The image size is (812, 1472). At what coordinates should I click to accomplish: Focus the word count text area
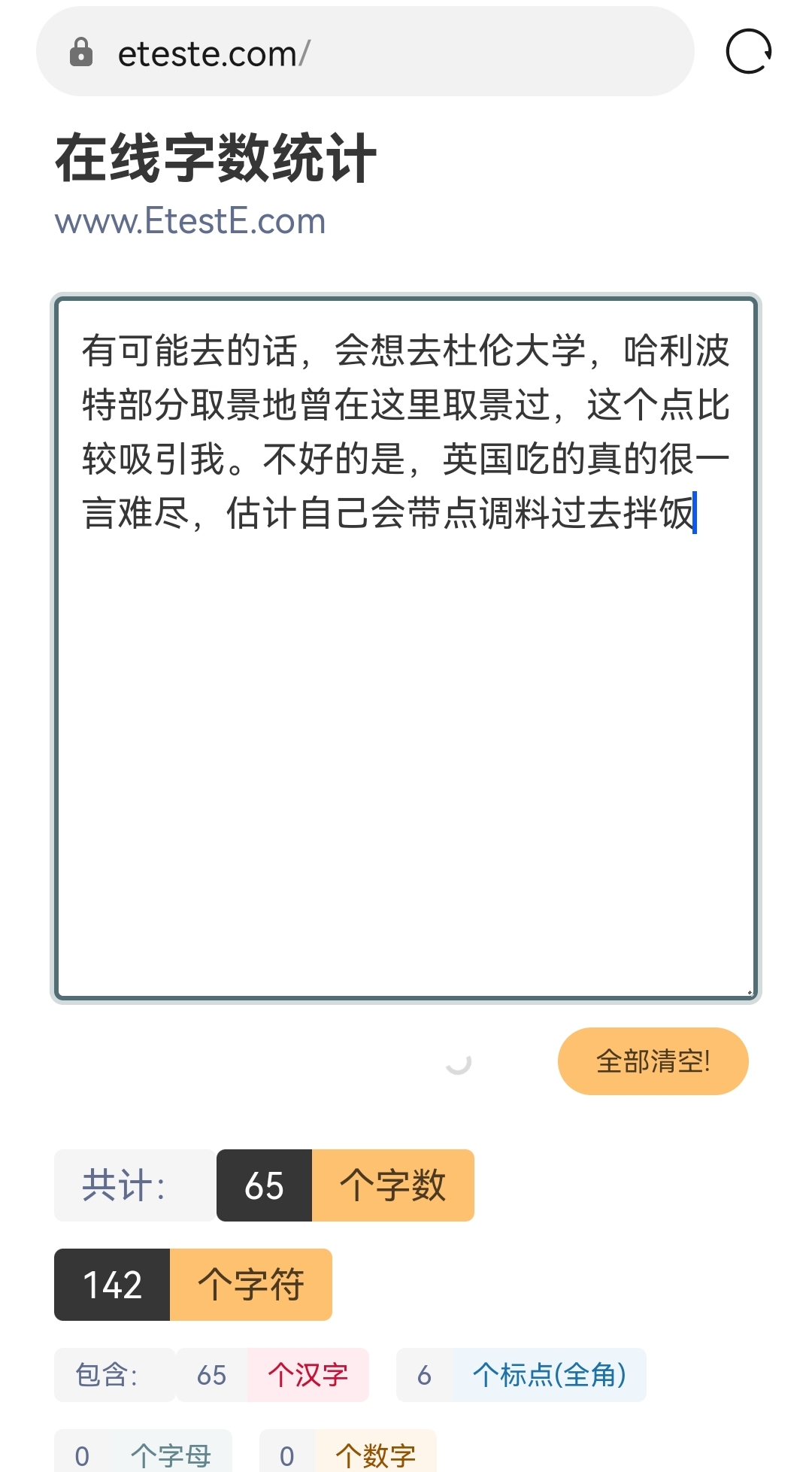406,648
